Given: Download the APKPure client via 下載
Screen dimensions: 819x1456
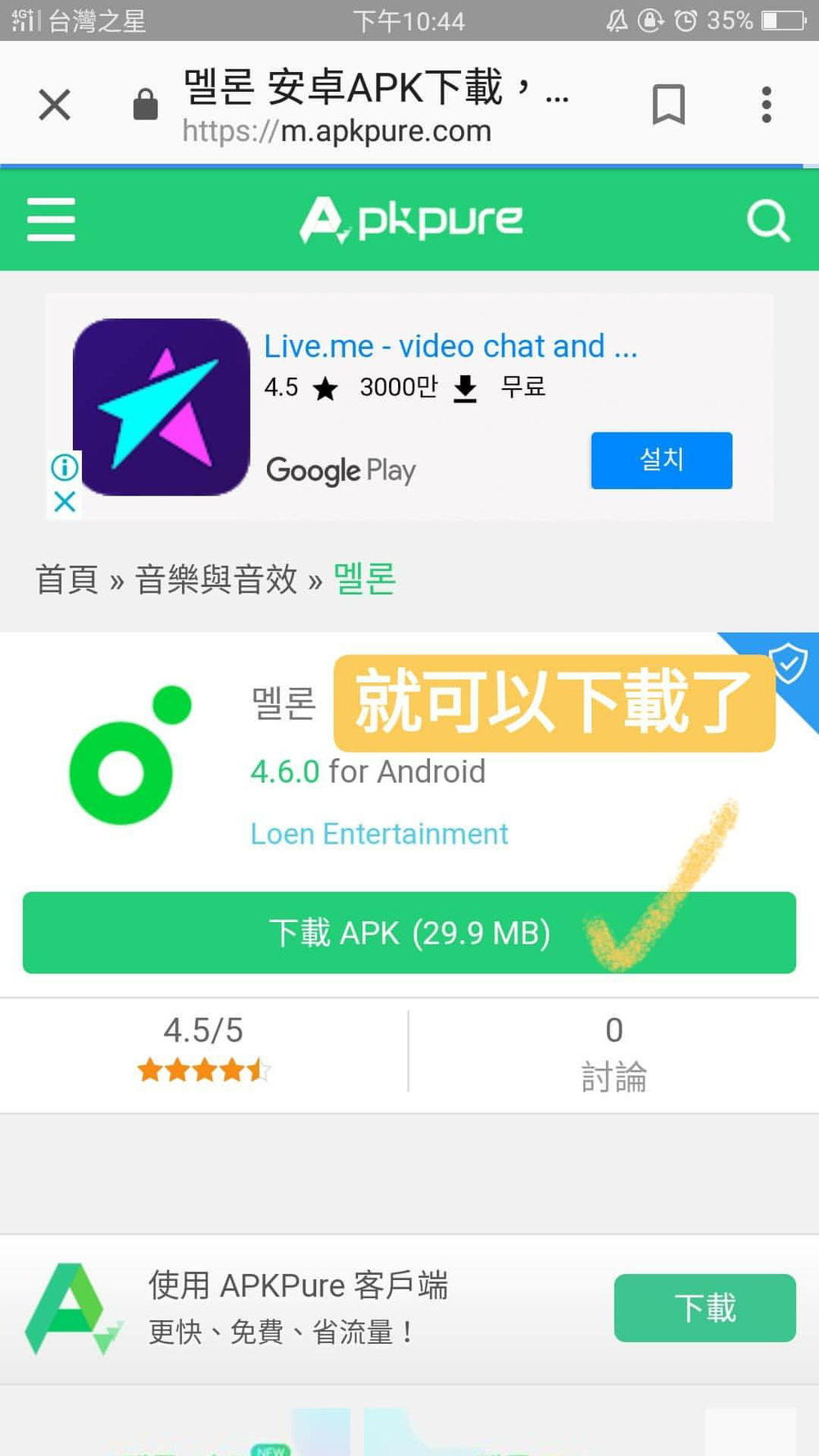Looking at the screenshot, I should (704, 1308).
